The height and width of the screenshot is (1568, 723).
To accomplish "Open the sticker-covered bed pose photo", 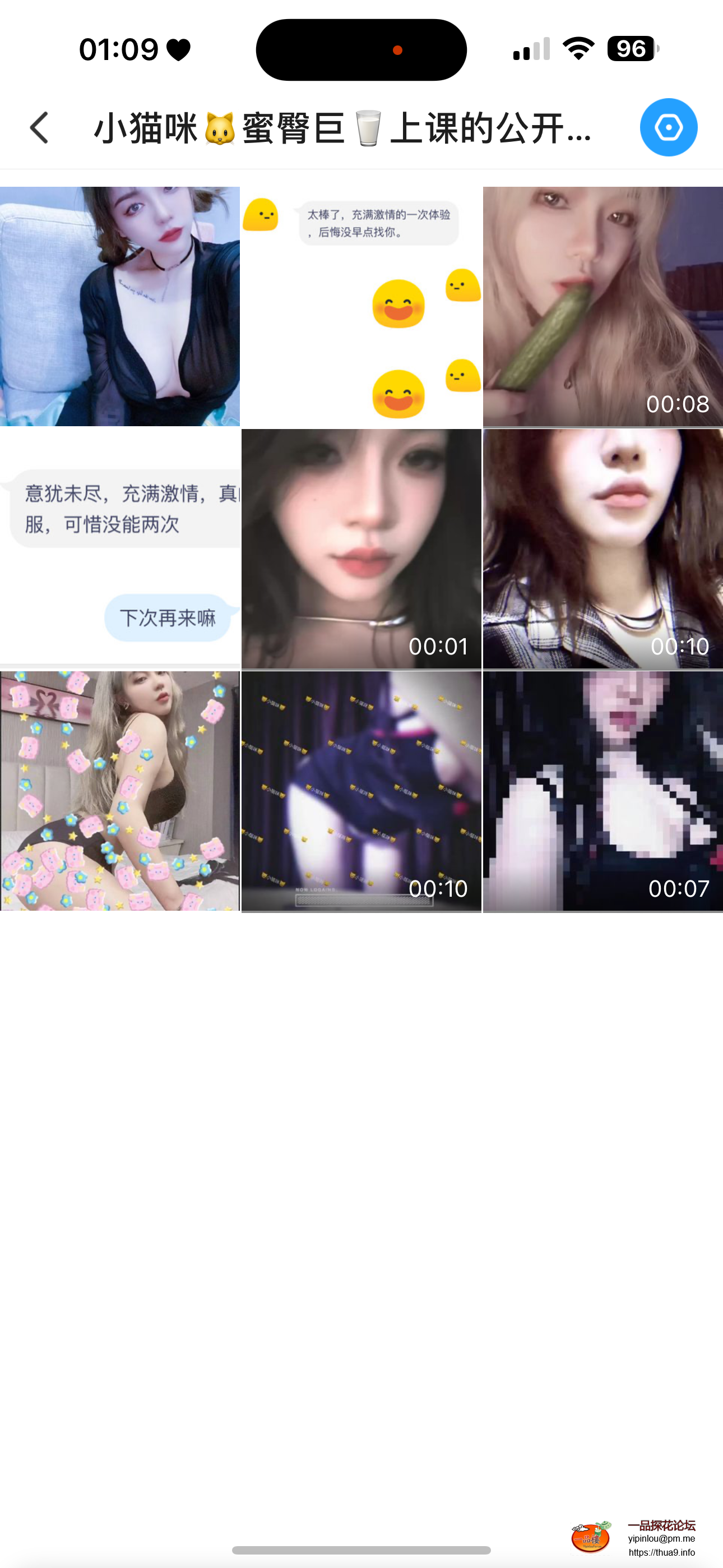I will 120,791.
